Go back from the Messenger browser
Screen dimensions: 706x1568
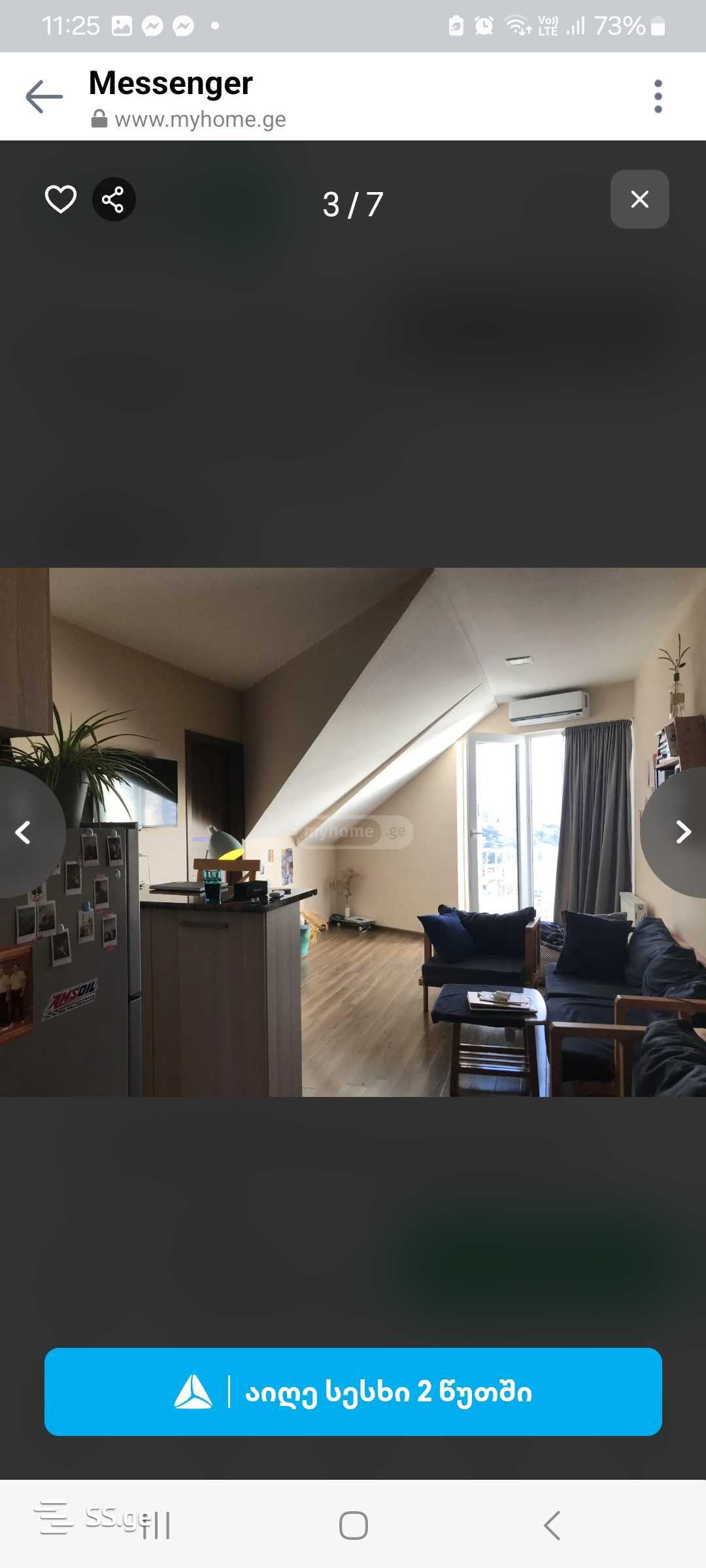click(44, 97)
